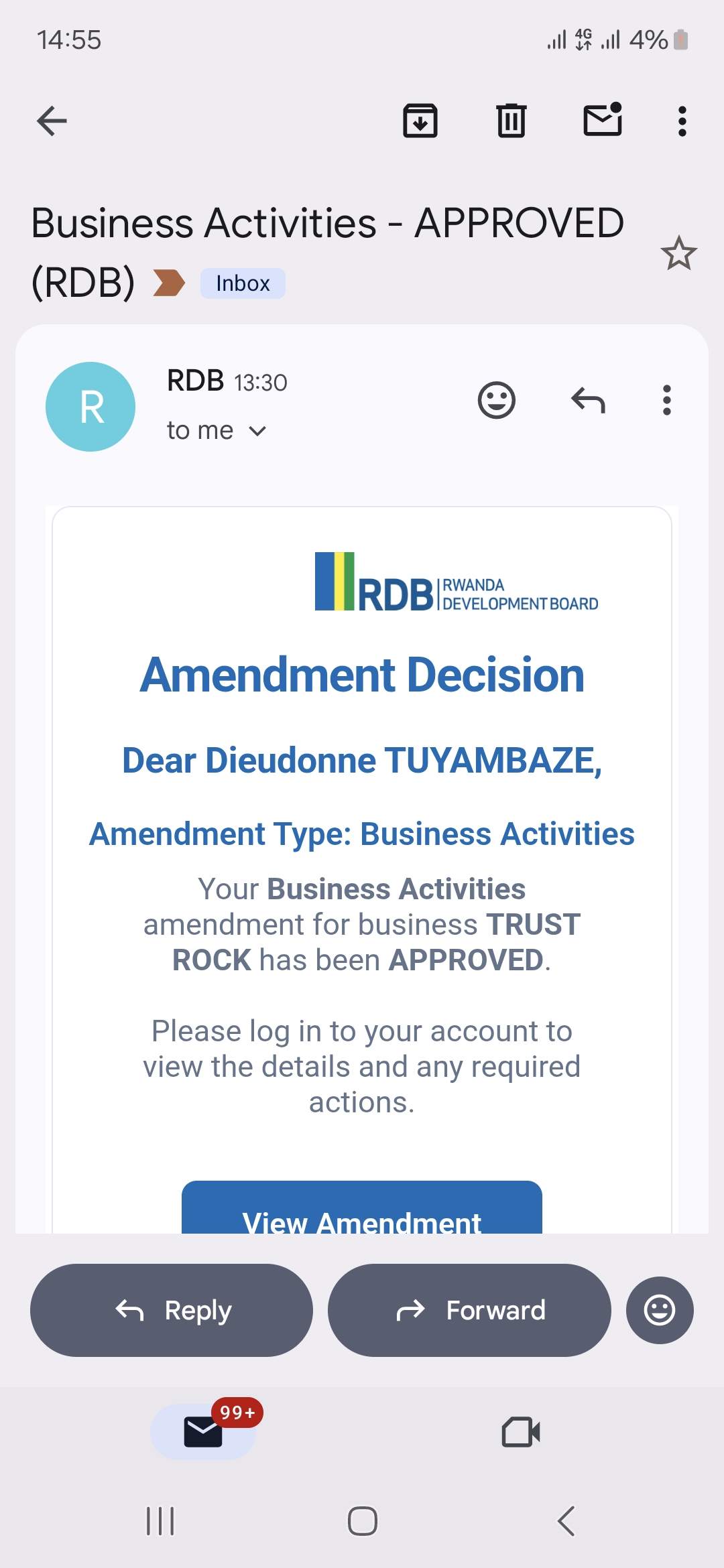This screenshot has height=1568, width=724.
Task: Archive this email
Action: click(420, 121)
